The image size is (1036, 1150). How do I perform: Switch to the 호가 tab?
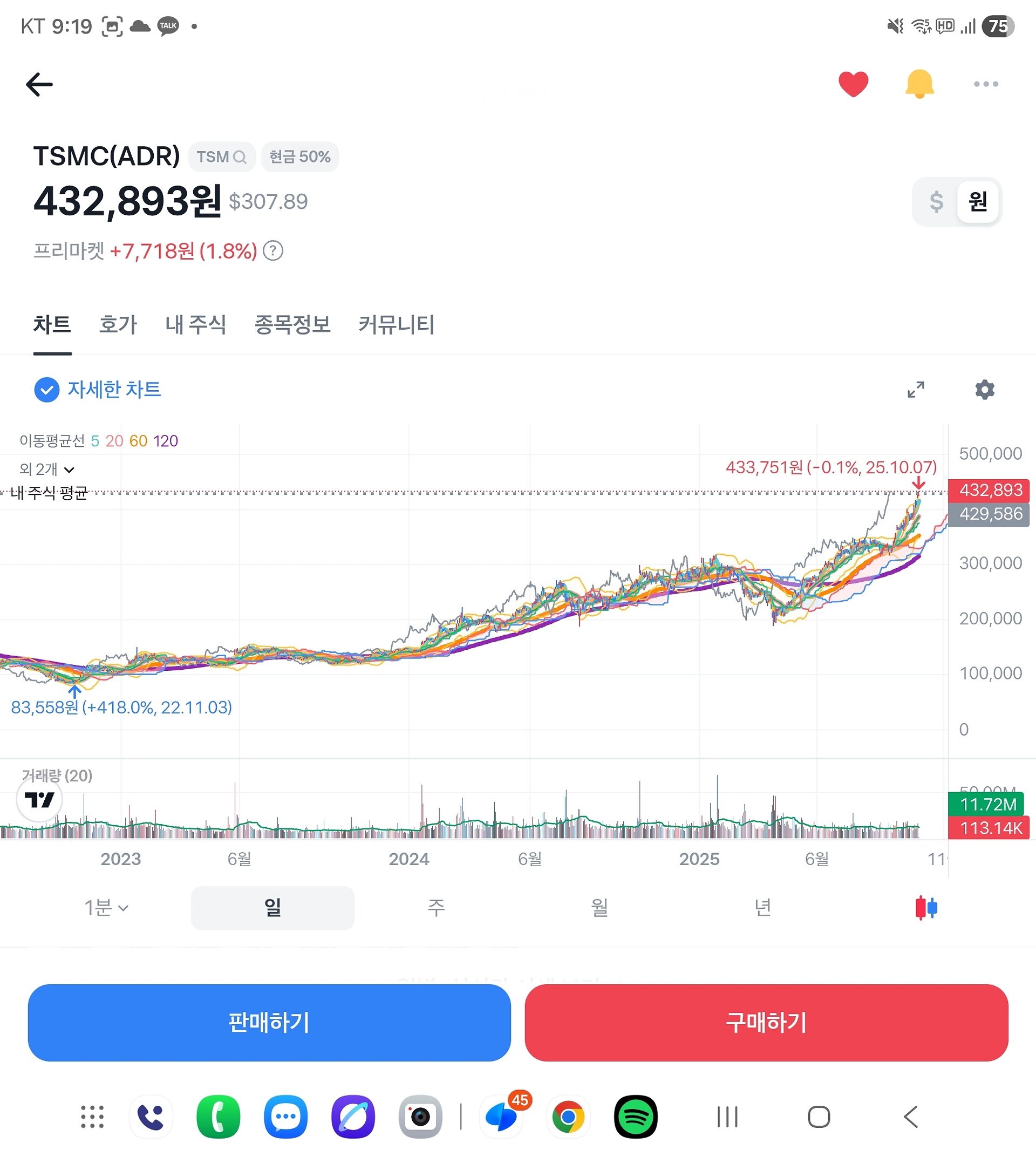pyautogui.click(x=118, y=324)
